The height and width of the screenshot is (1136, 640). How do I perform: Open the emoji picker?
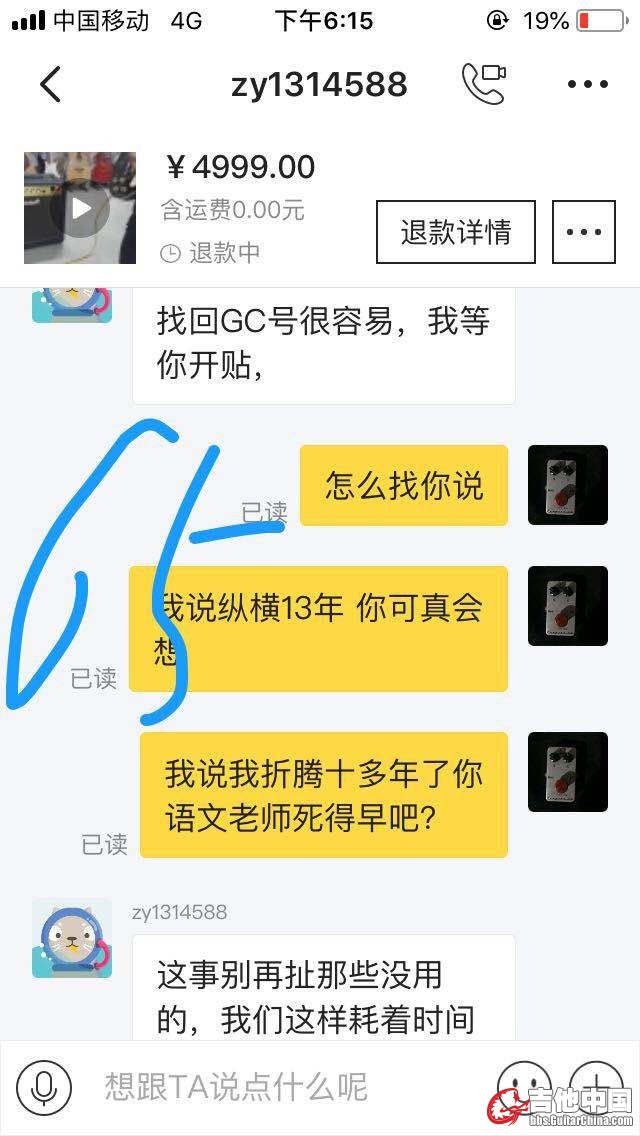click(x=524, y=1087)
